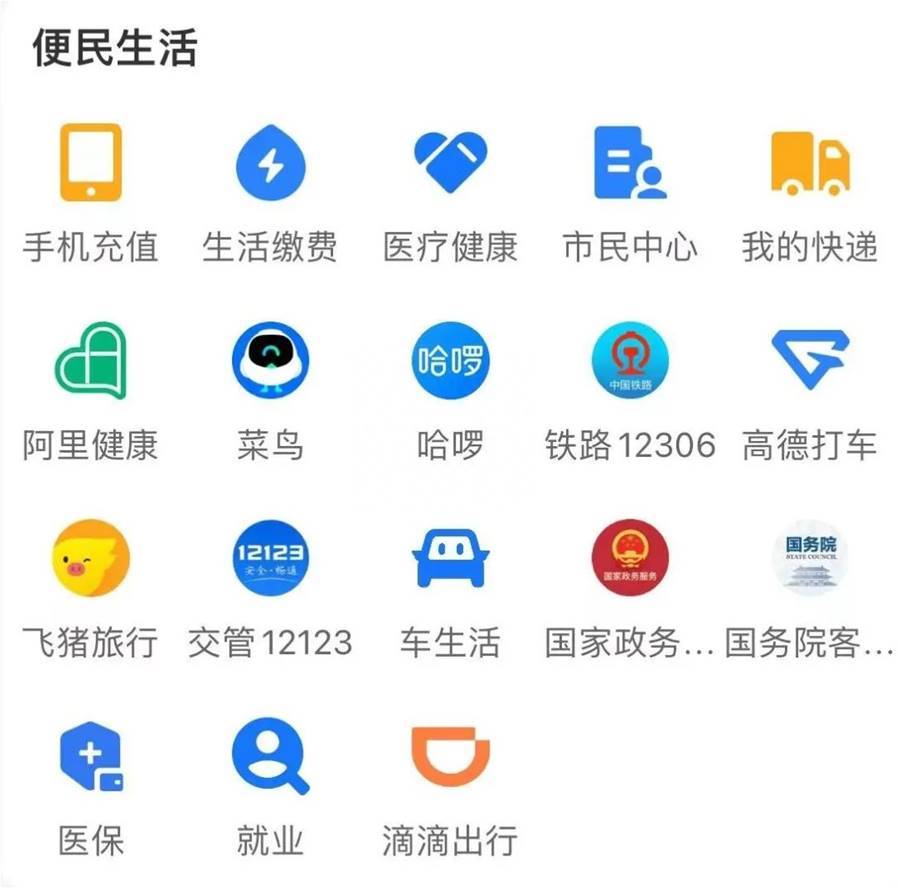Open 医疗健康 service
Screen dimensions: 900x888
[x=450, y=163]
